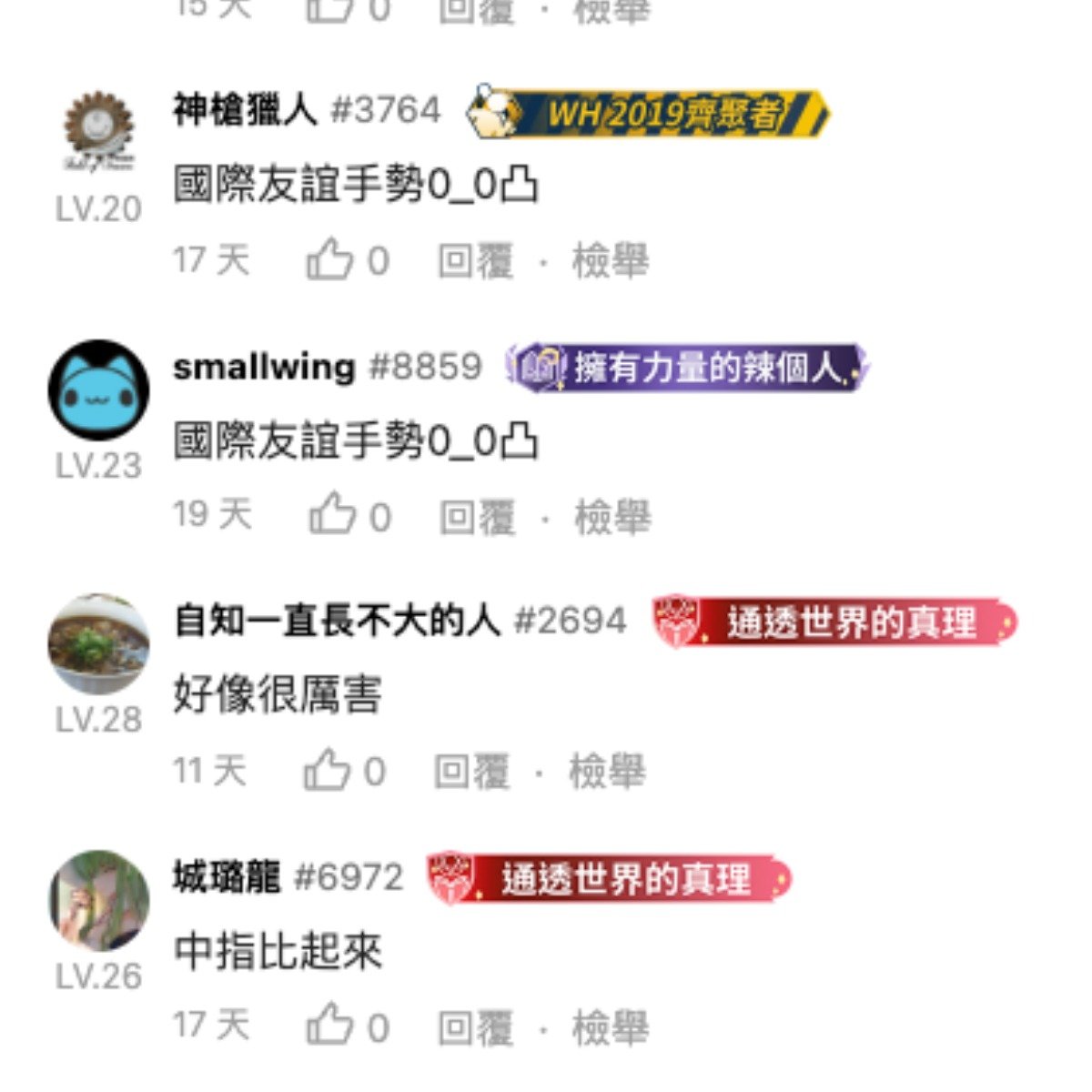
Task: Open 自知一直長不大的人's profile avatar
Action: [98, 644]
